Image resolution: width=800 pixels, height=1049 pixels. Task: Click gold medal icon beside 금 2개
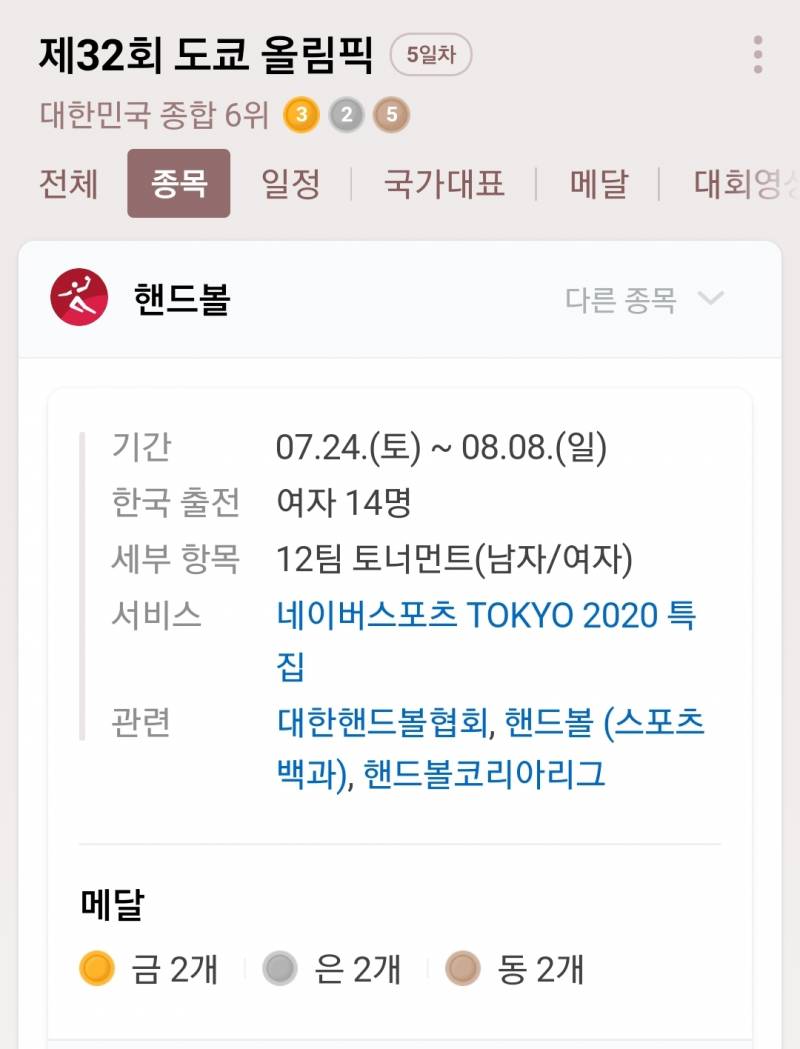tap(93, 968)
